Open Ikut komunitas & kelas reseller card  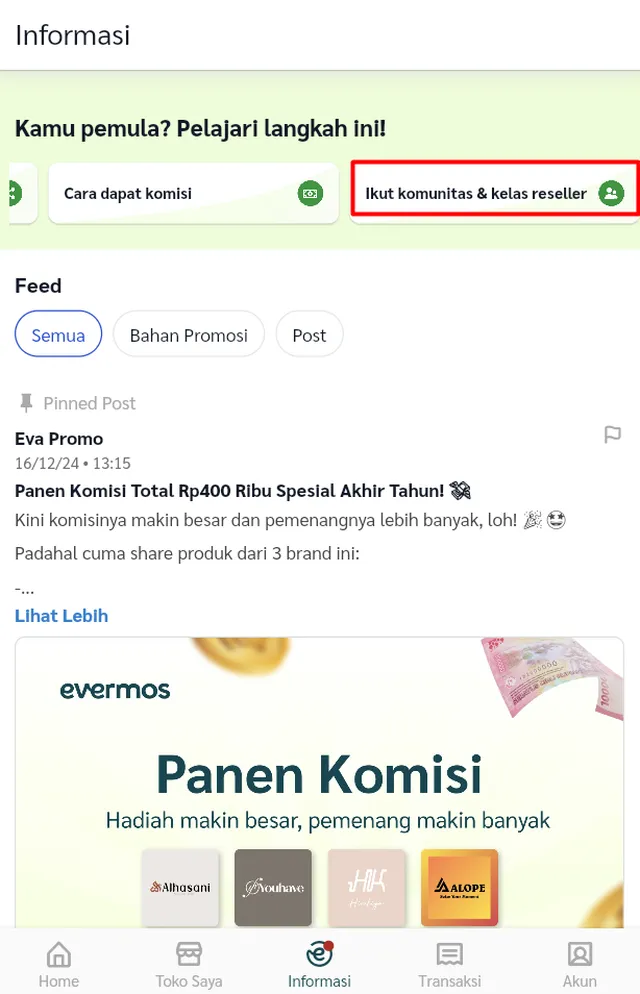(494, 193)
